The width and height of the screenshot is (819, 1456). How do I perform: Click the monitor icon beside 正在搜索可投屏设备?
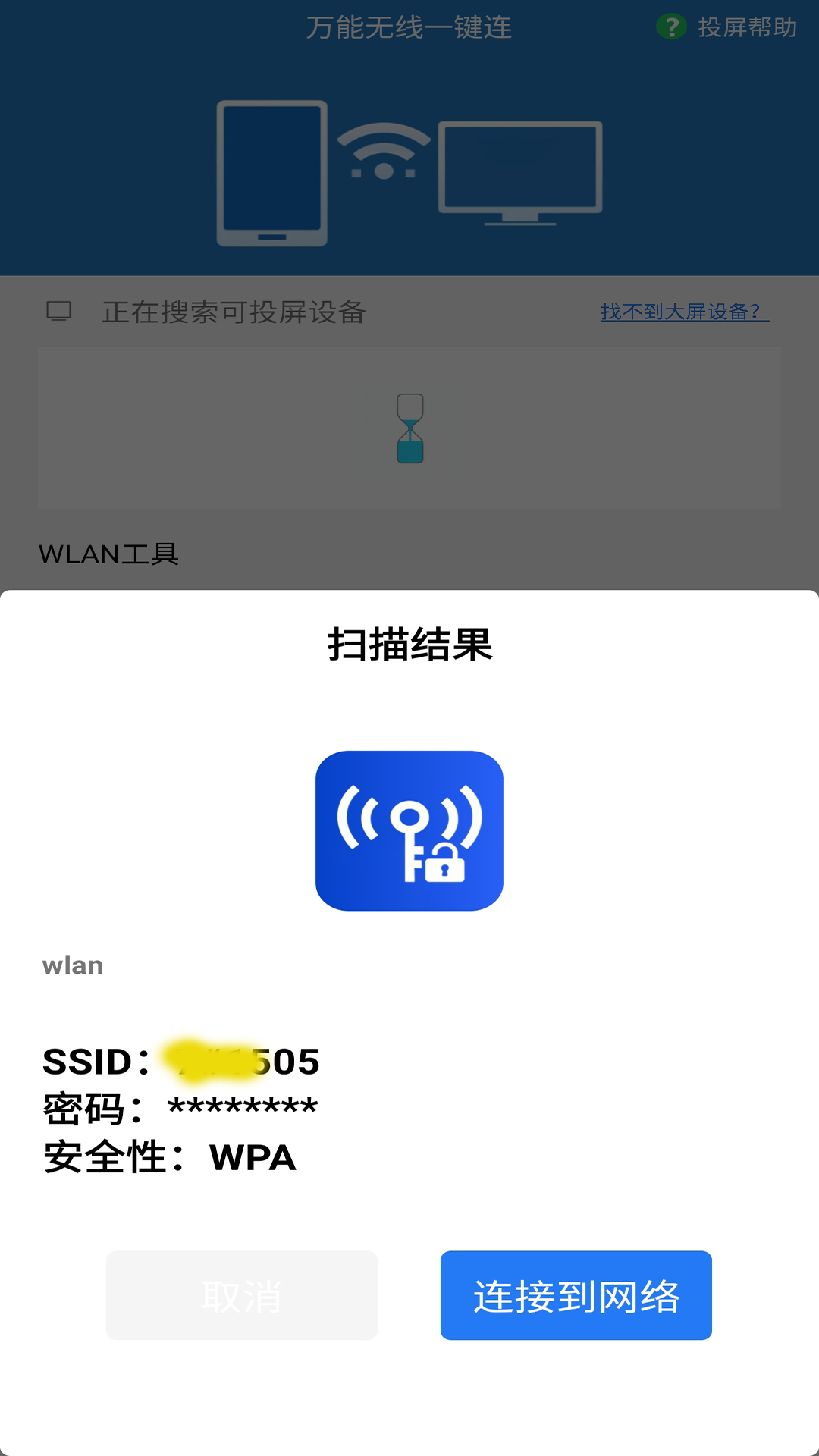point(58,311)
